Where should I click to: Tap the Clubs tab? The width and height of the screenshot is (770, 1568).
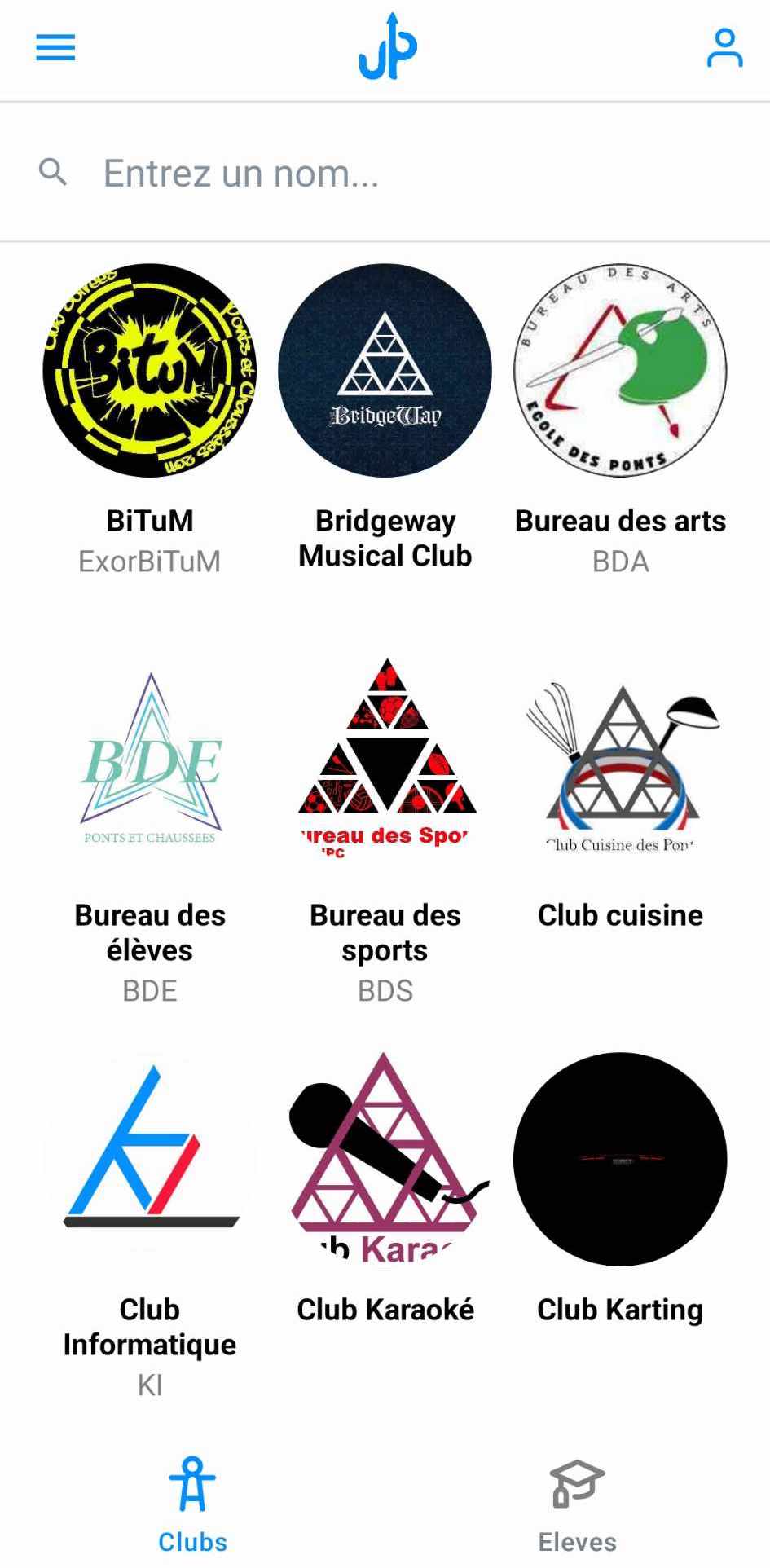192,1504
